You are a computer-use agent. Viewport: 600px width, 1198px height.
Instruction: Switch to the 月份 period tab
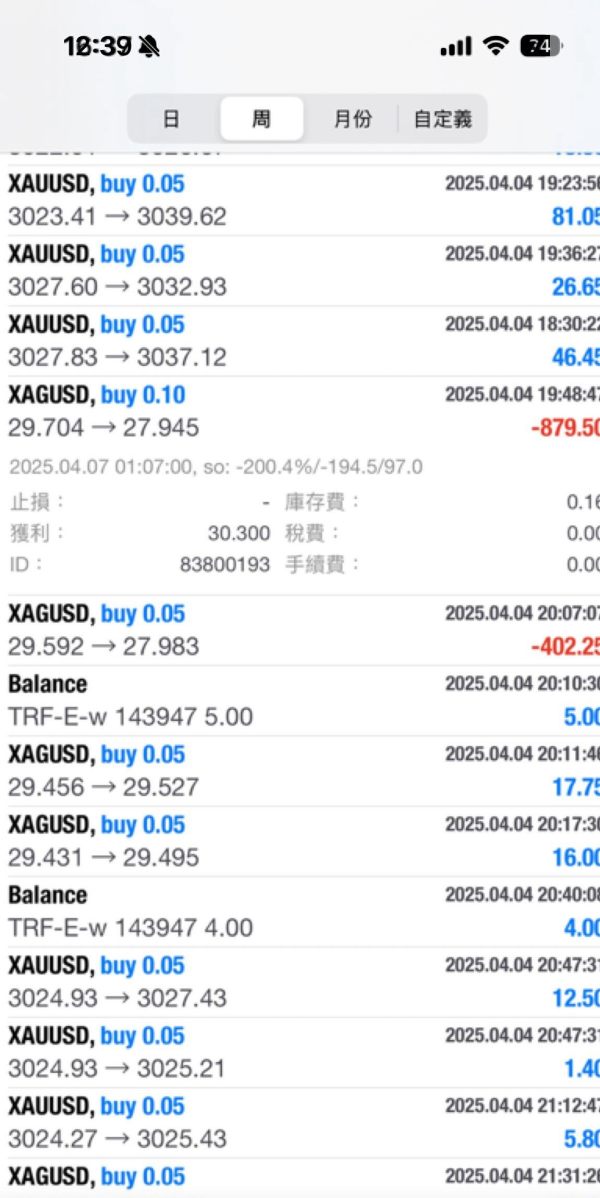[x=352, y=119]
